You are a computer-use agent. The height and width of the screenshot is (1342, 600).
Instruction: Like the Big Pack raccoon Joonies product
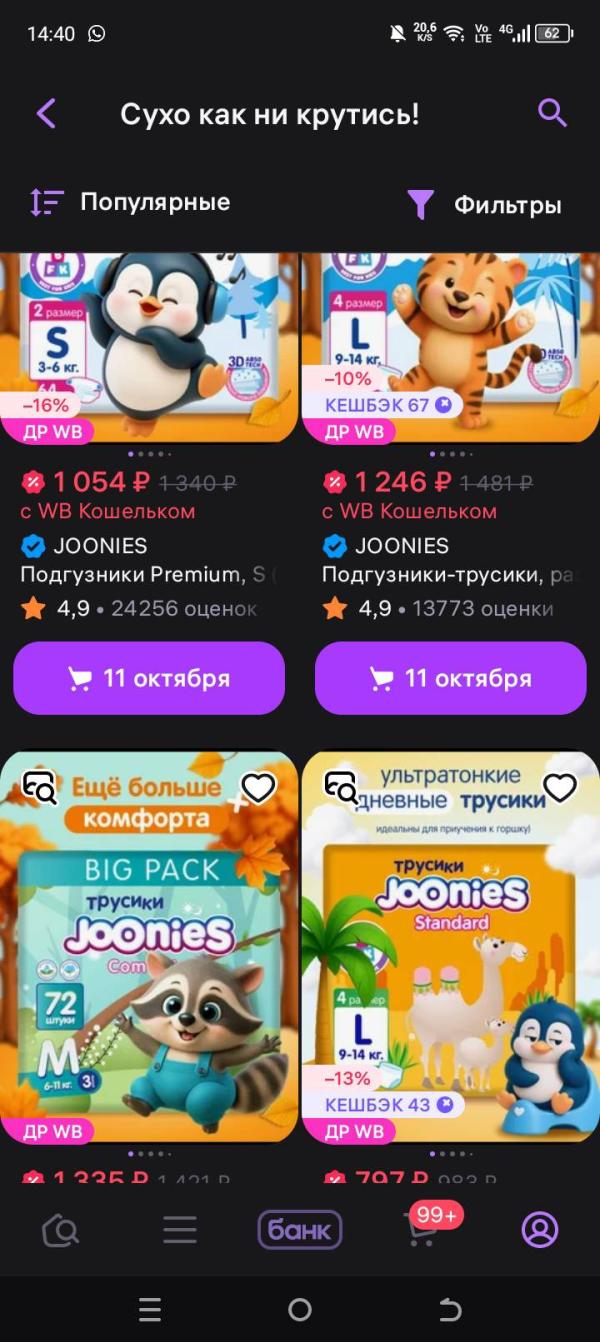258,788
